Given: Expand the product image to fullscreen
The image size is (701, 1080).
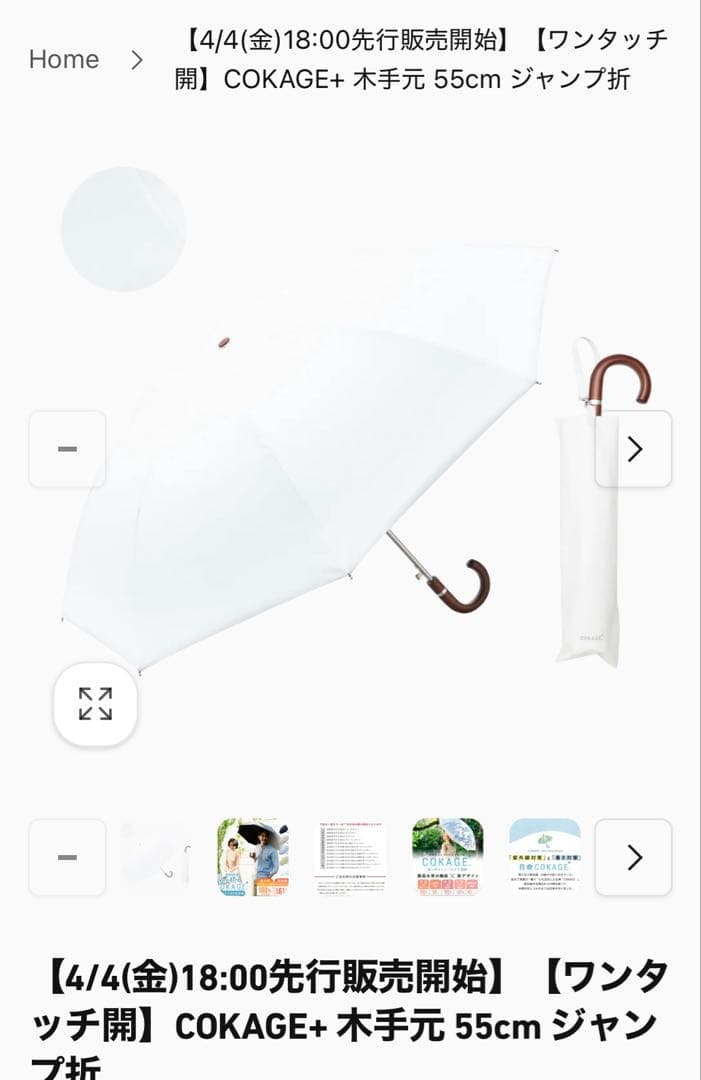Looking at the screenshot, I should coord(95,704).
